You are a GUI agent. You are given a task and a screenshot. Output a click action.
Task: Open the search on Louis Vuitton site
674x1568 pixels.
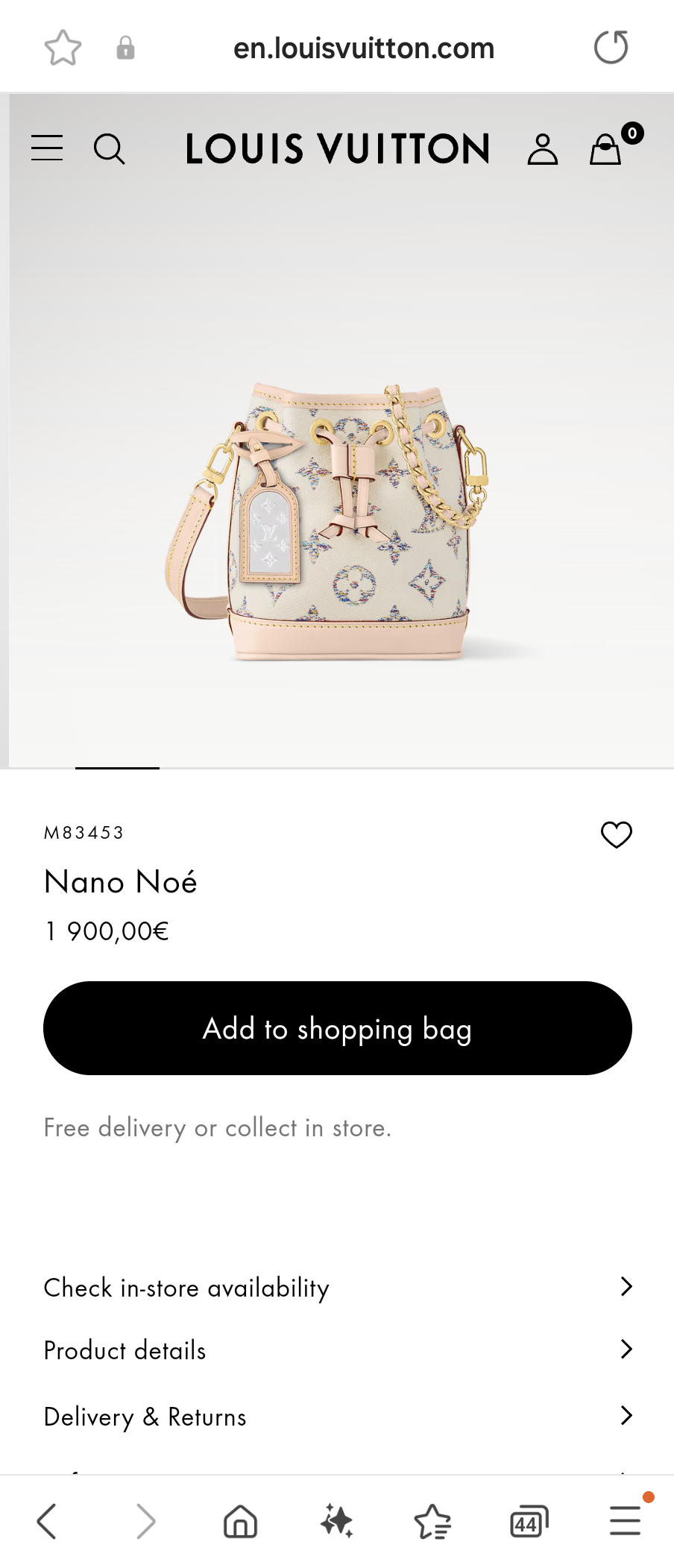[x=110, y=148]
